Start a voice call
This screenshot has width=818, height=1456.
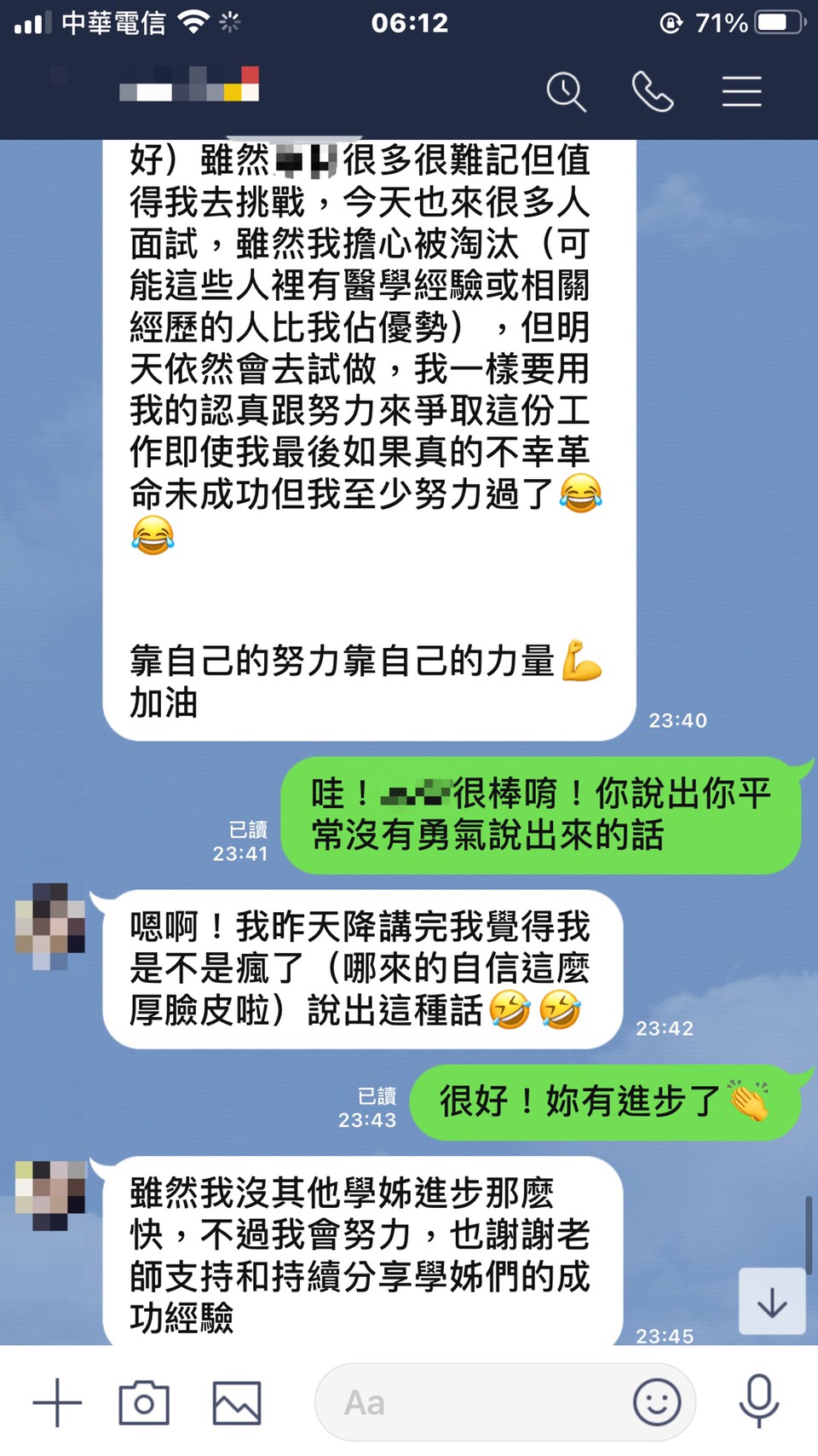click(x=653, y=91)
